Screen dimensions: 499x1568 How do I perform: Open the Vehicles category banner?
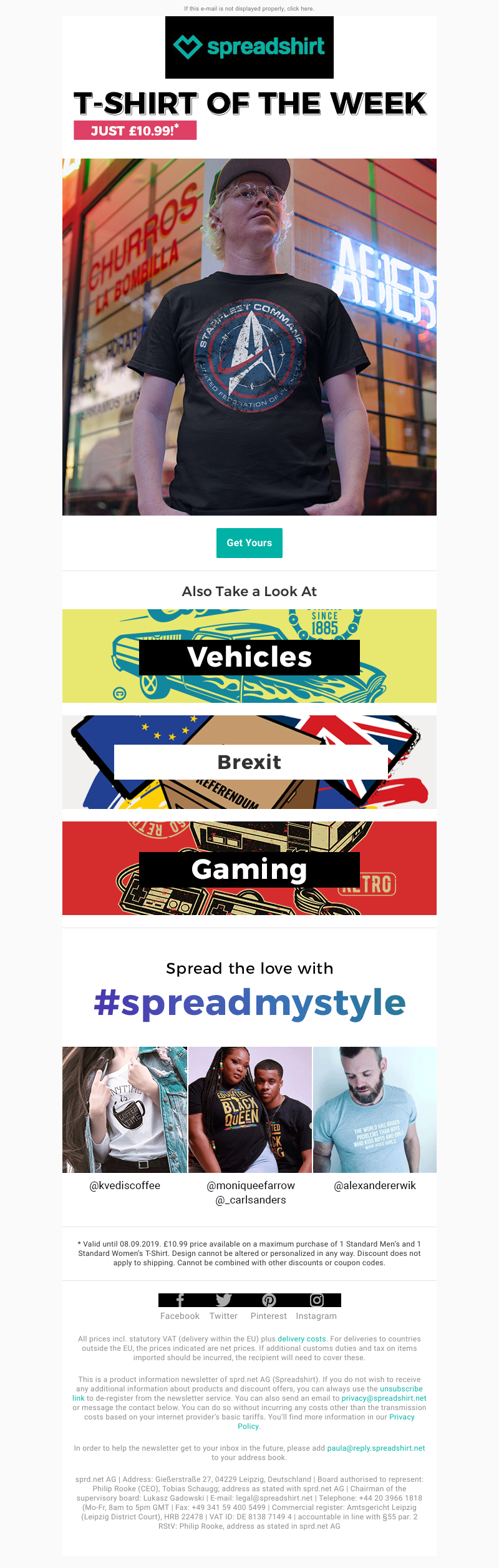[x=249, y=656]
